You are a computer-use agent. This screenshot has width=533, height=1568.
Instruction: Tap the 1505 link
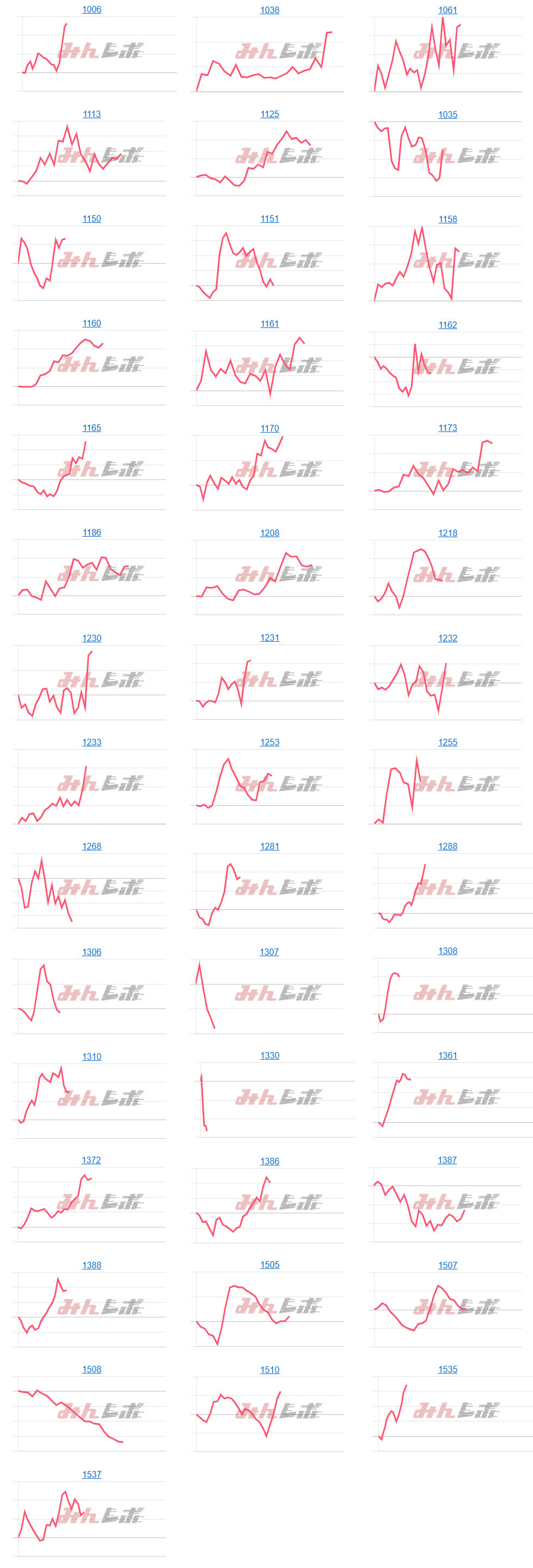(x=269, y=1266)
